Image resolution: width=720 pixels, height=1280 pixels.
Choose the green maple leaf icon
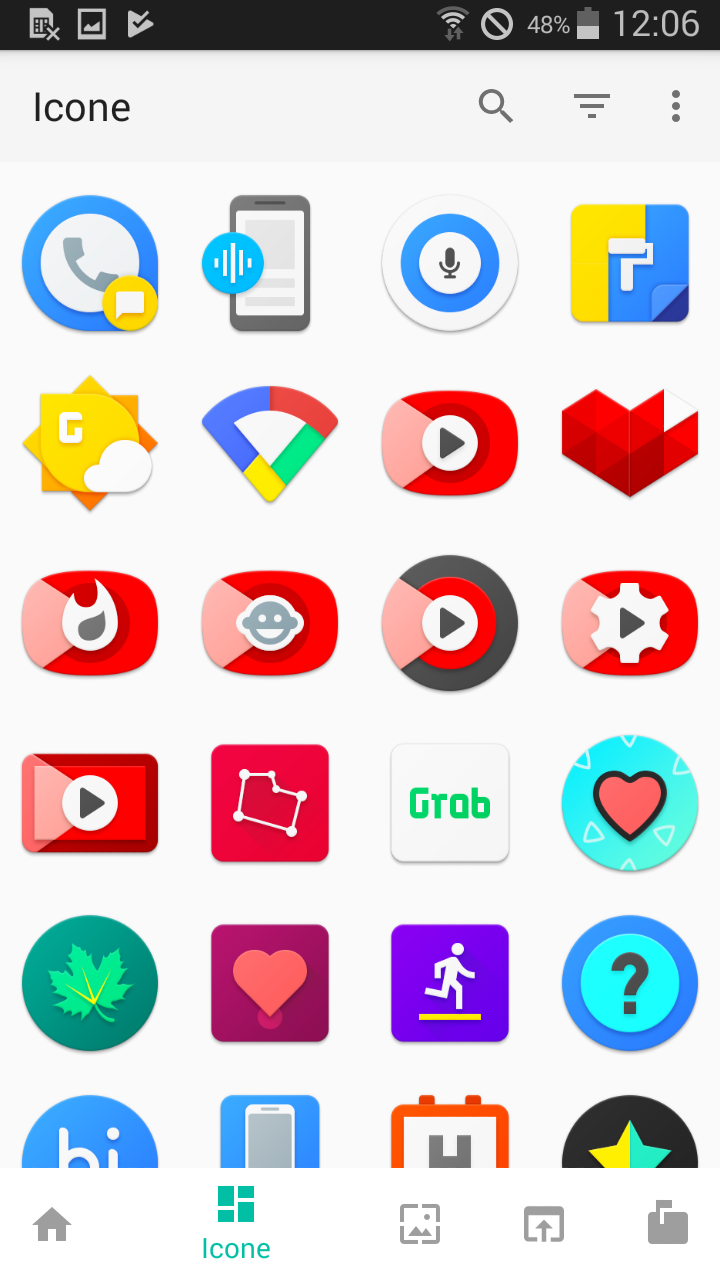(x=90, y=983)
